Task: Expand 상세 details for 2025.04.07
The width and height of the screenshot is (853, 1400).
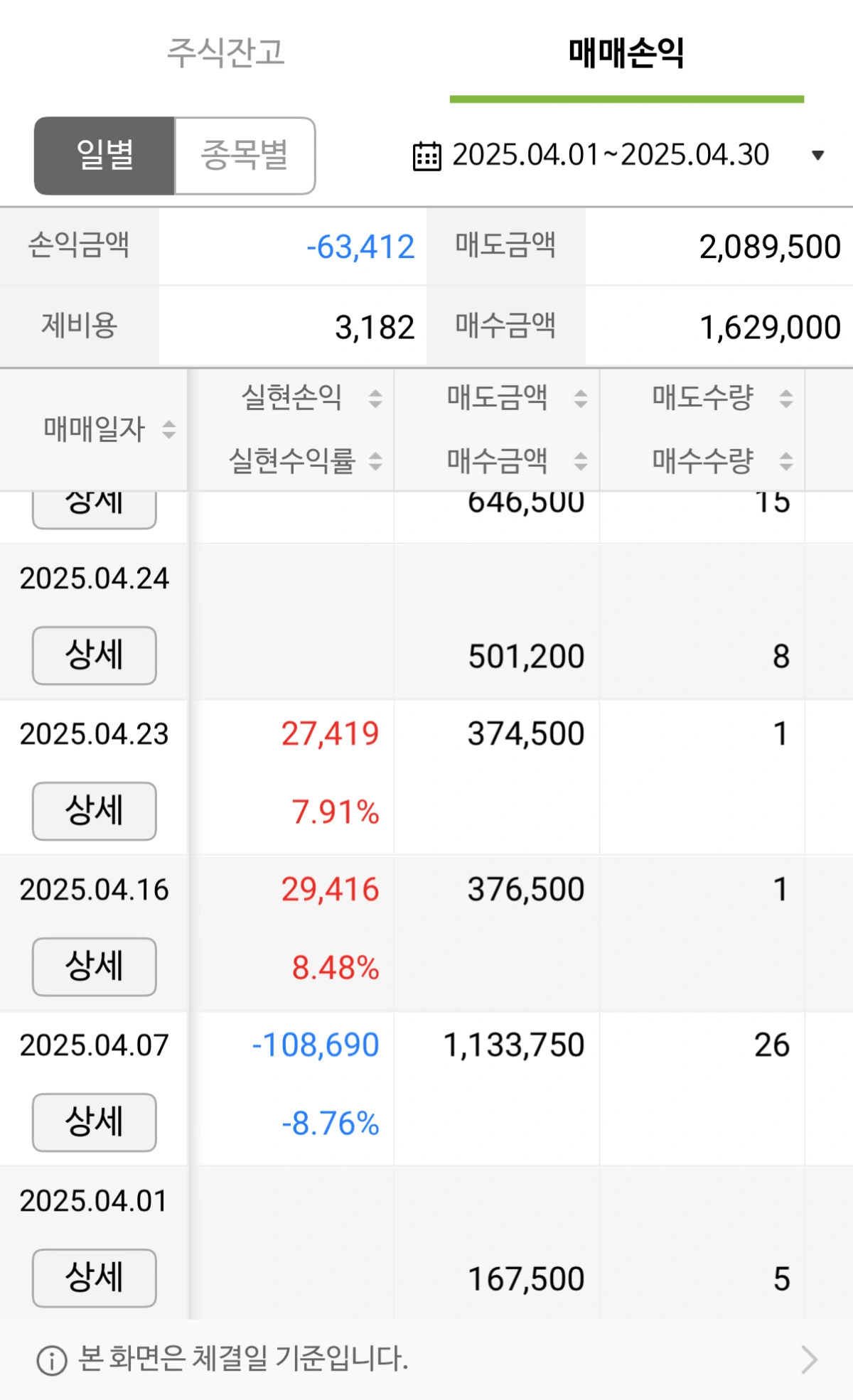Action: click(93, 1121)
